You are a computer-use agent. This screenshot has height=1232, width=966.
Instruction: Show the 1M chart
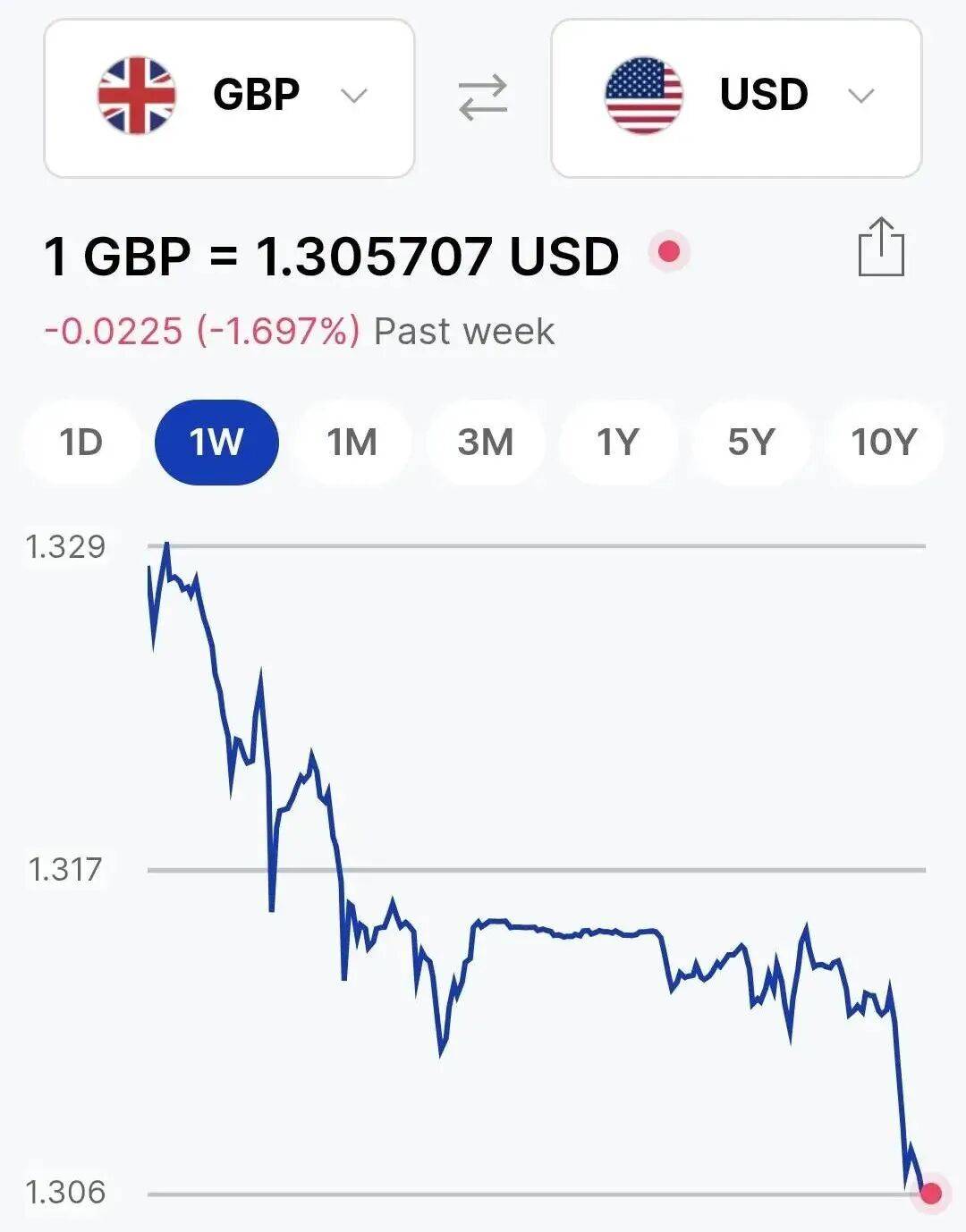(352, 442)
